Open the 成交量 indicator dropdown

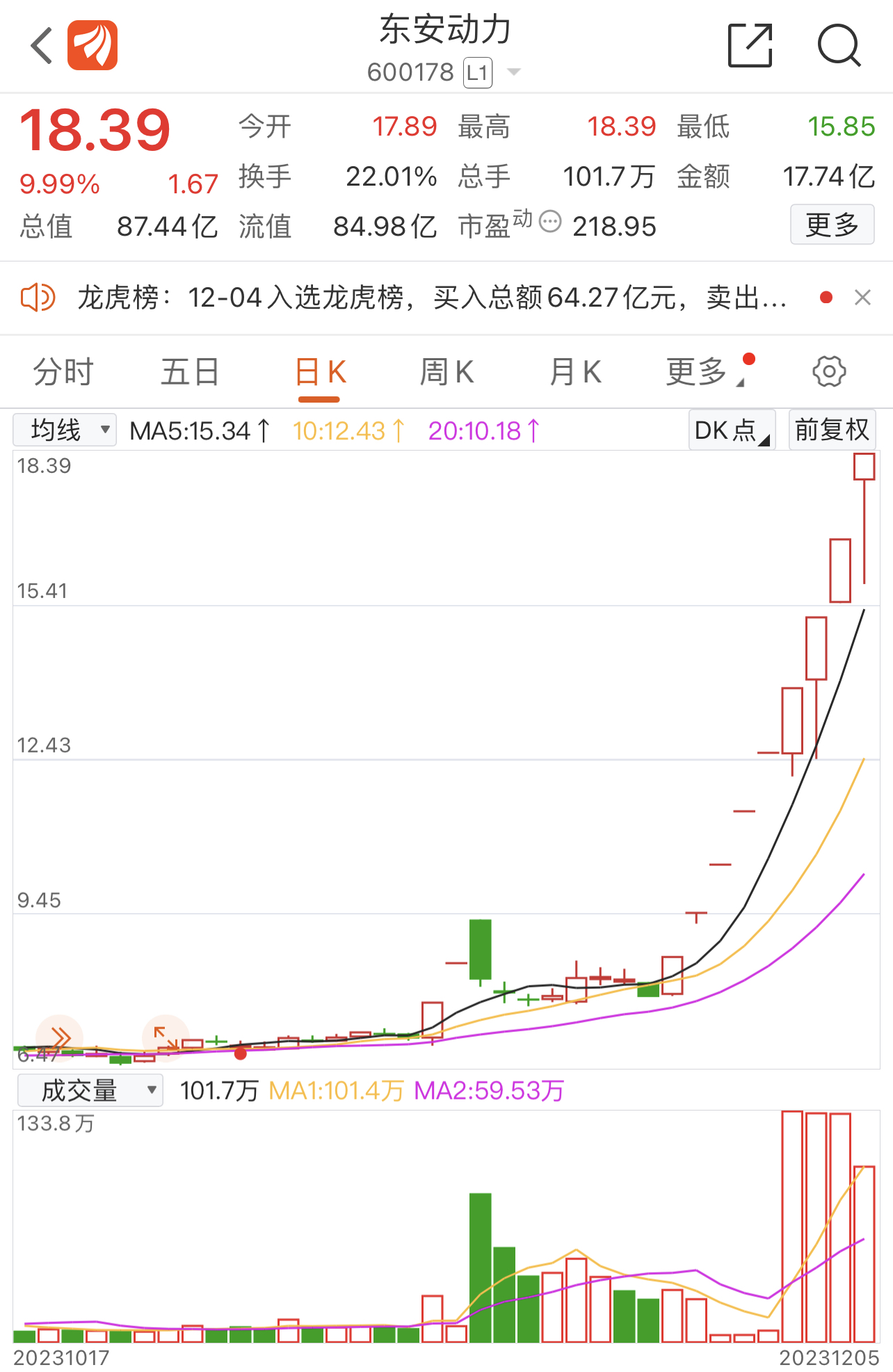(x=90, y=1090)
